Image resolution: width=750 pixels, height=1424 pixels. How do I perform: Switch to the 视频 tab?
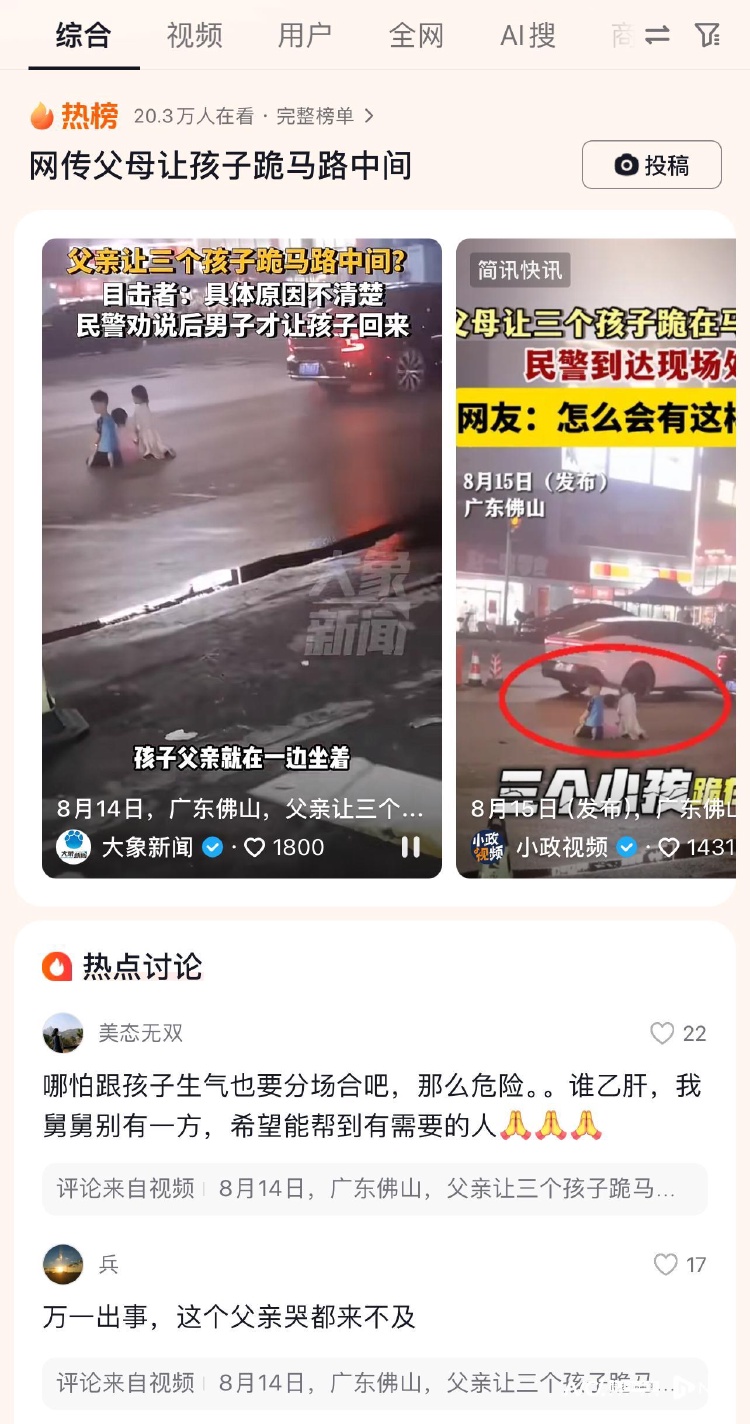[x=194, y=36]
